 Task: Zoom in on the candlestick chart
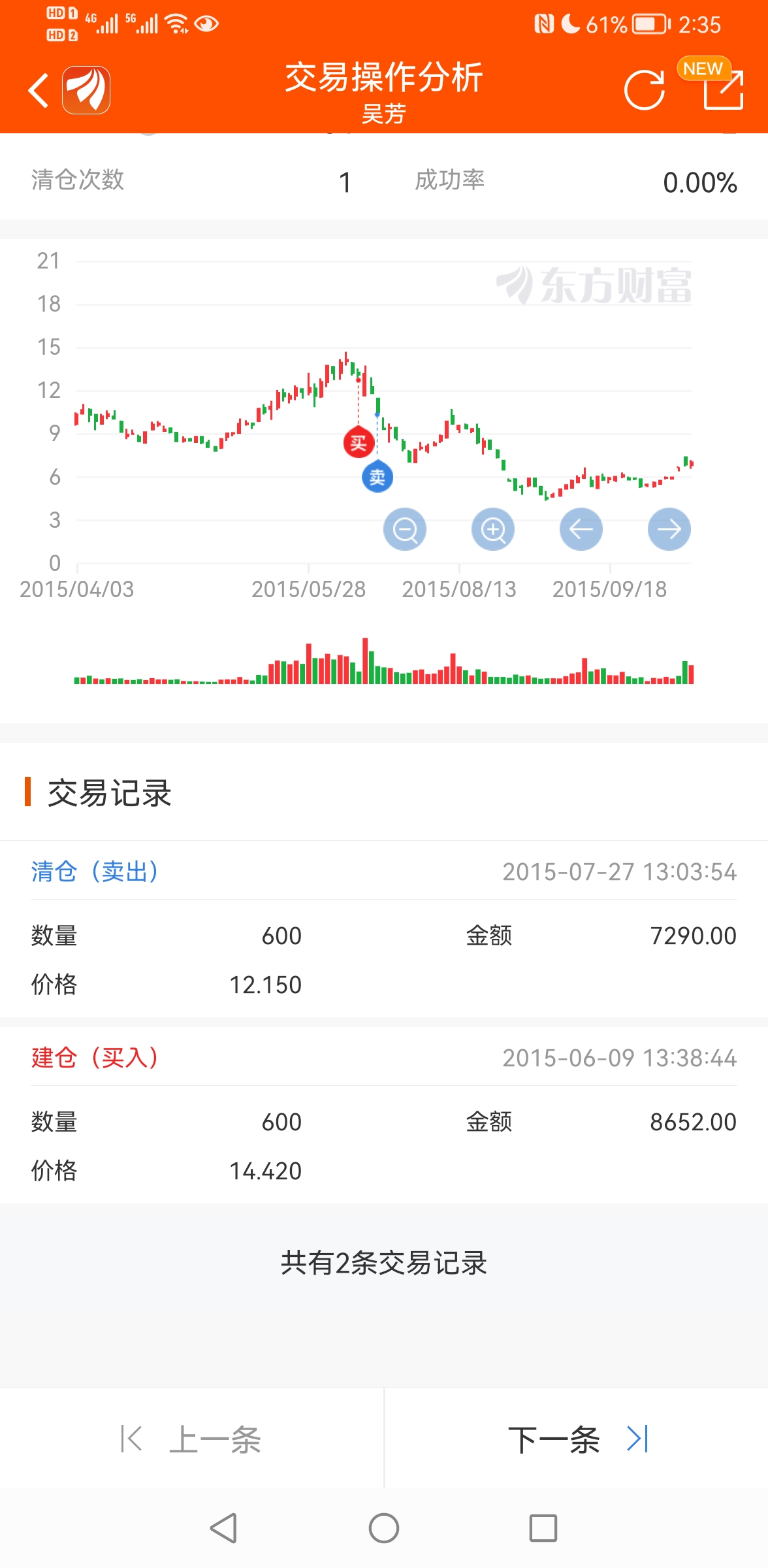(492, 529)
